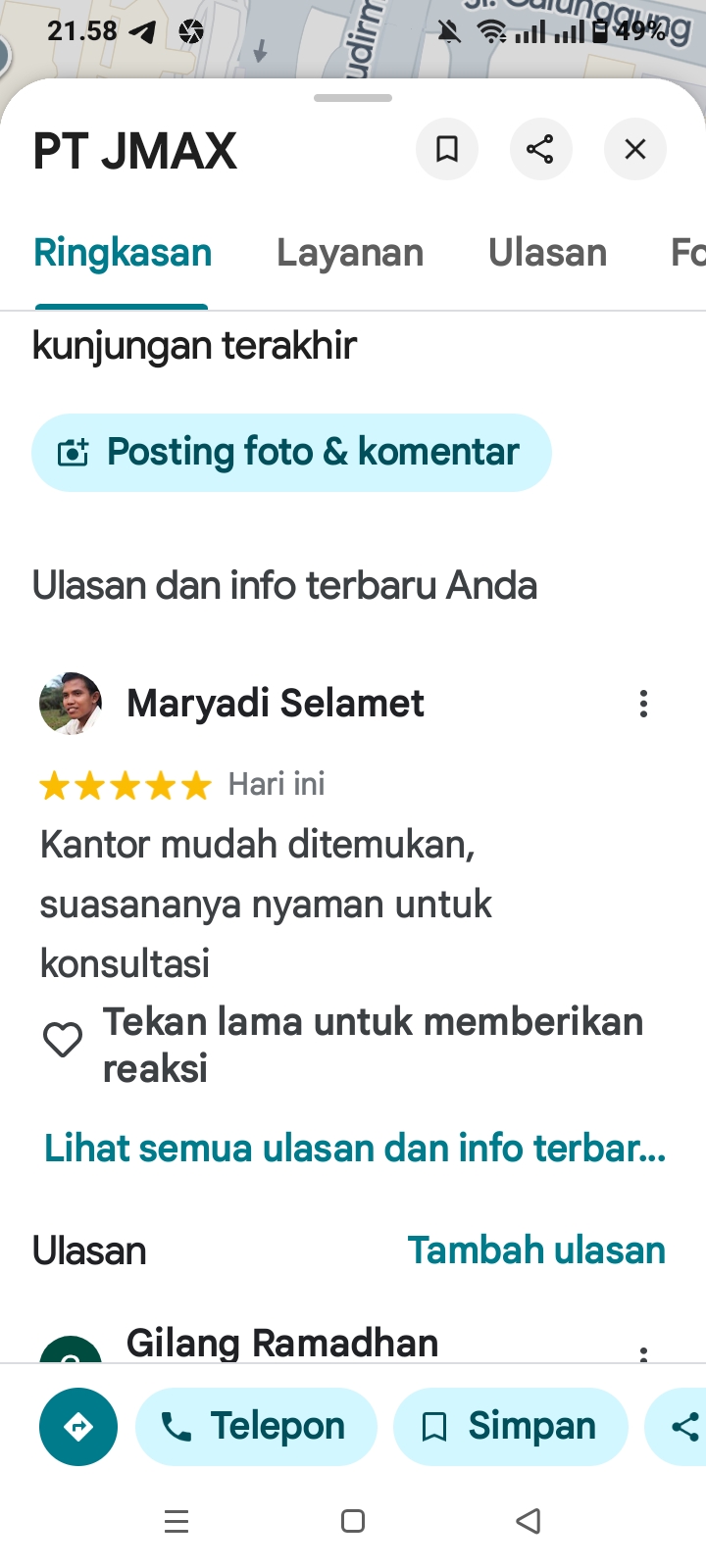Open options menu for Maryadi Selamet's review

click(643, 704)
